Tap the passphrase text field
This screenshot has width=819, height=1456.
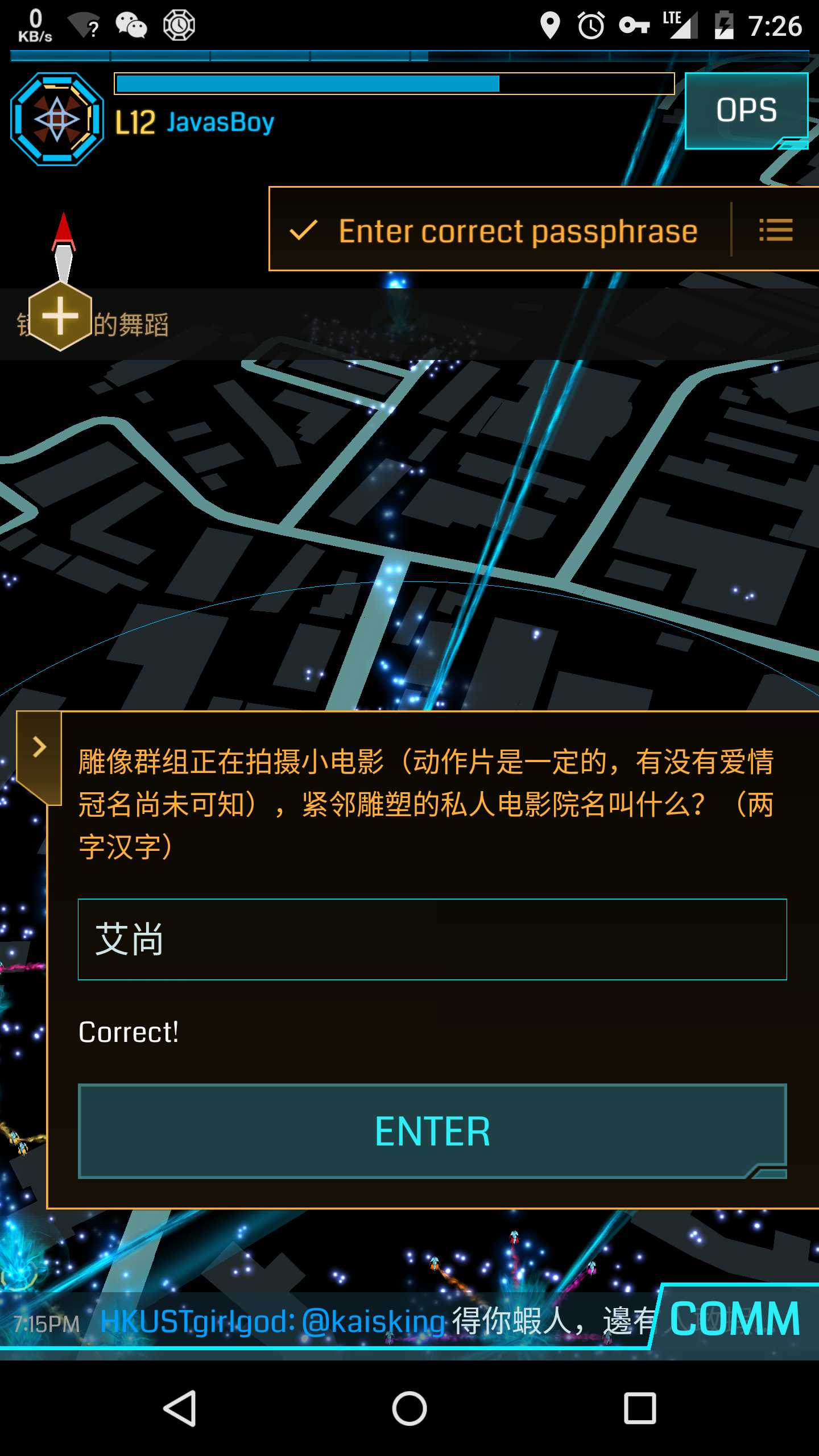432,940
